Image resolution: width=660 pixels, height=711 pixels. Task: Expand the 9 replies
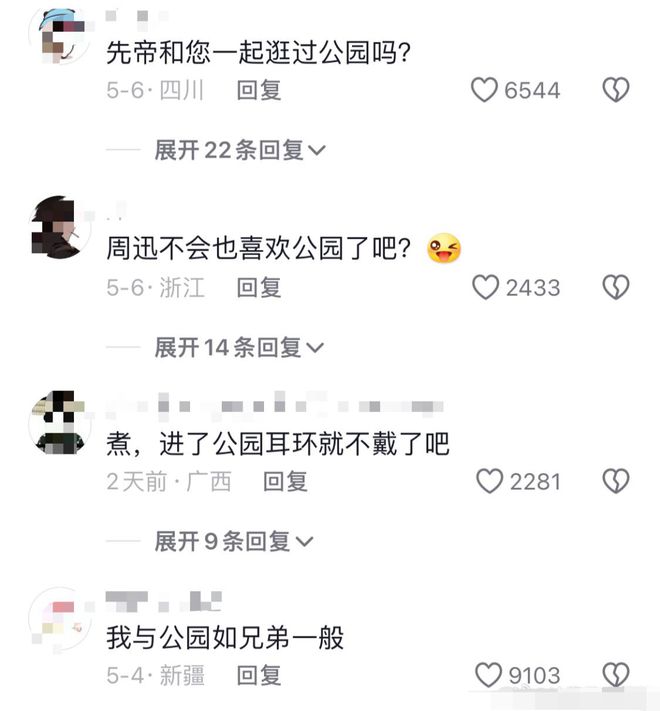233,542
